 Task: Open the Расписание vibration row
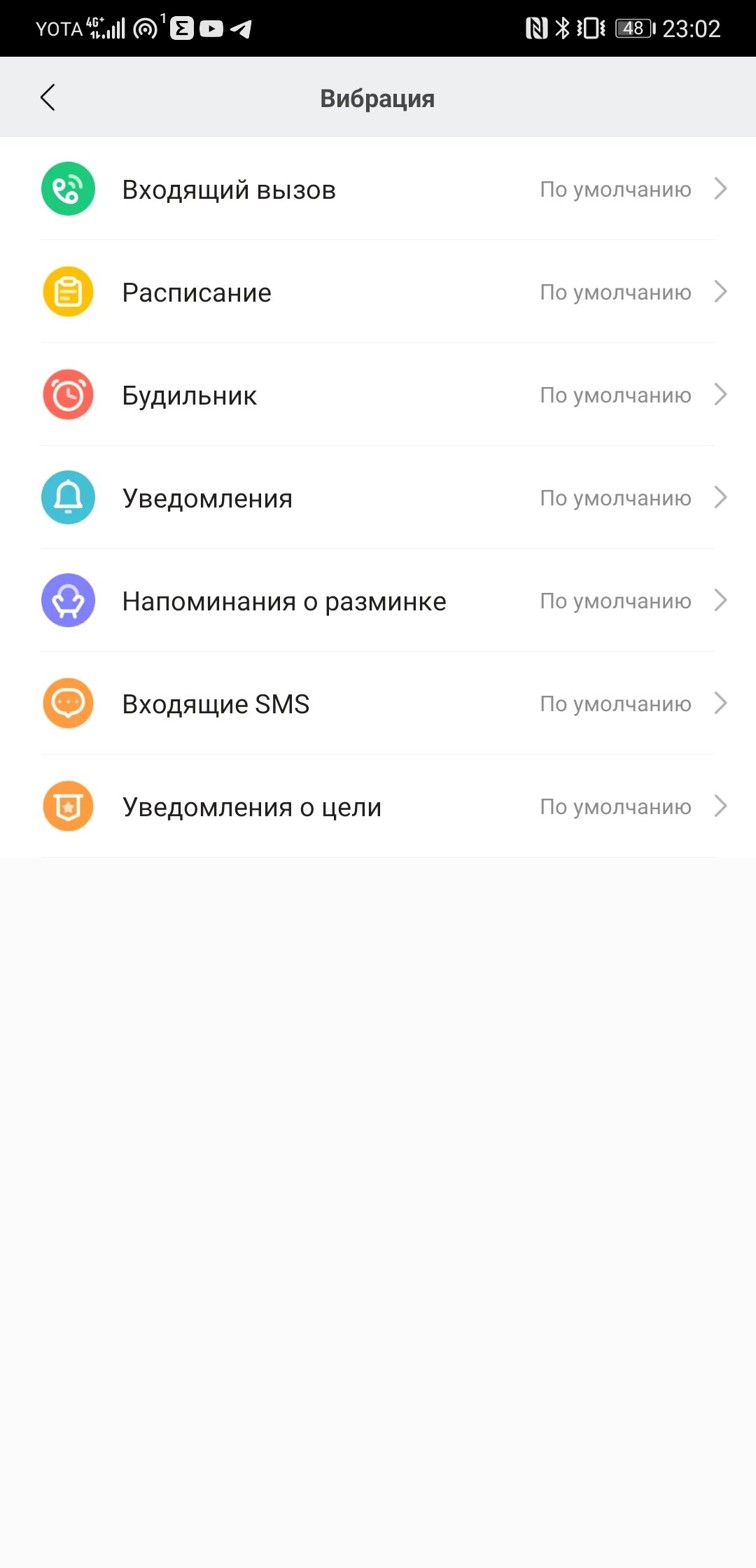point(378,292)
